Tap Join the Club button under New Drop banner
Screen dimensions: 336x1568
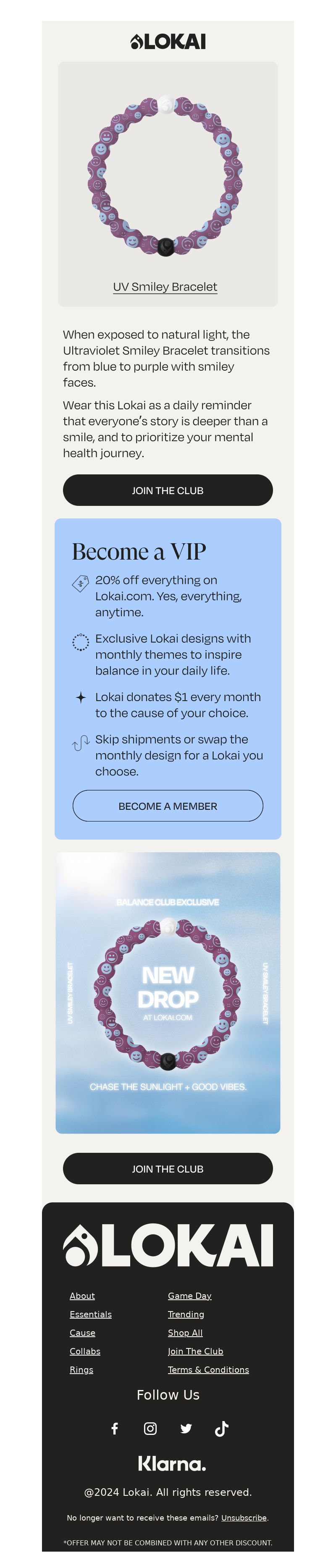(168, 1168)
